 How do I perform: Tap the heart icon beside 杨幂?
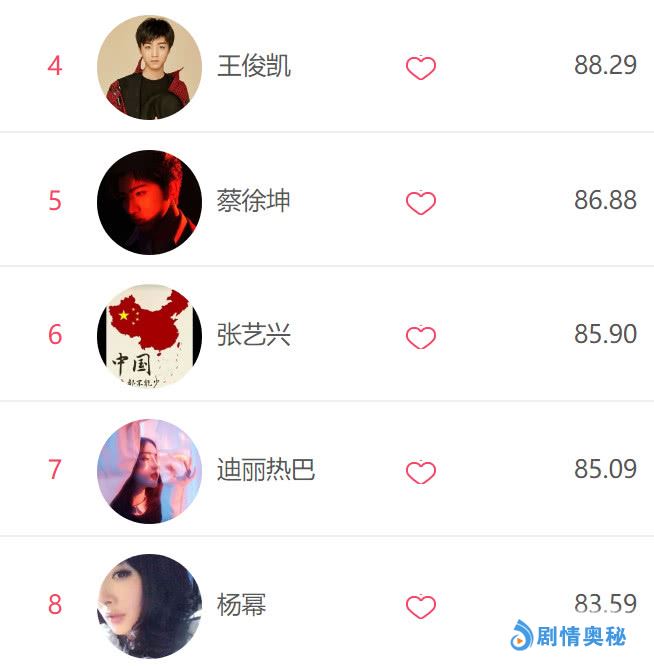click(x=421, y=607)
